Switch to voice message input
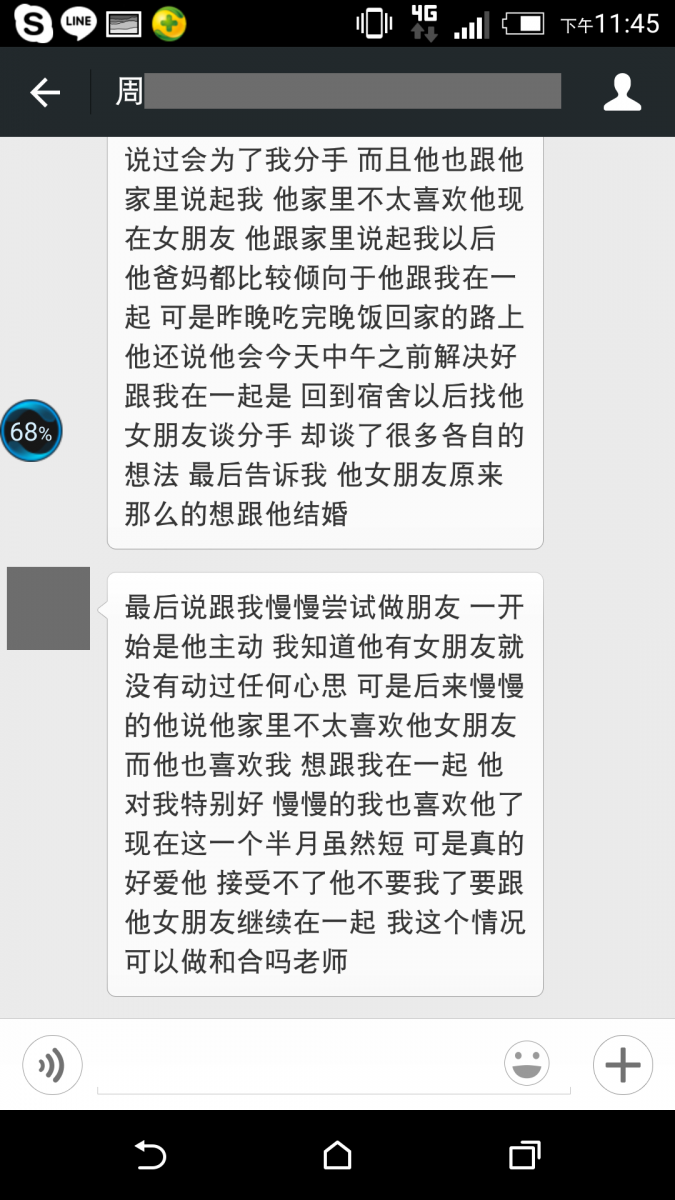 (x=52, y=1065)
